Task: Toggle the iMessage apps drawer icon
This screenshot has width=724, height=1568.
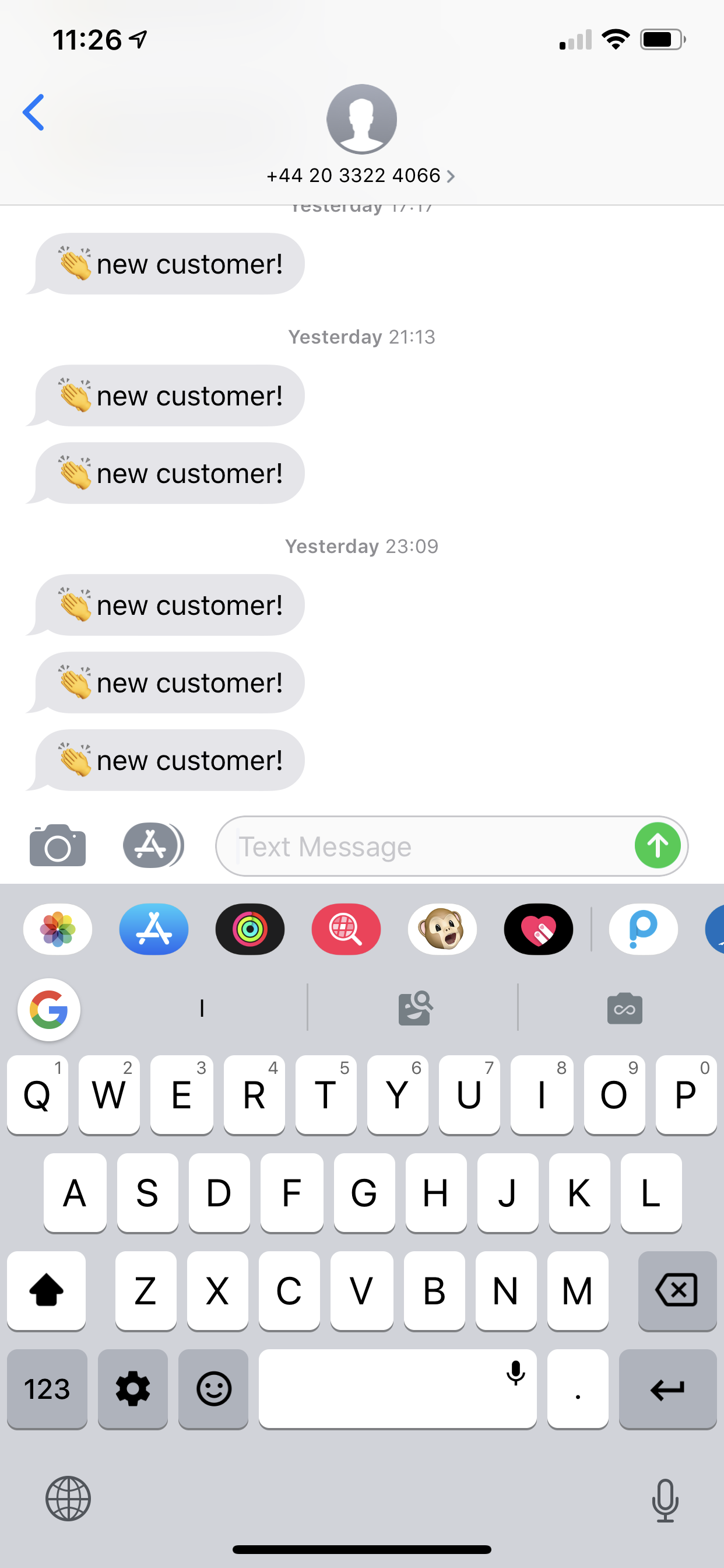Action: (152, 845)
